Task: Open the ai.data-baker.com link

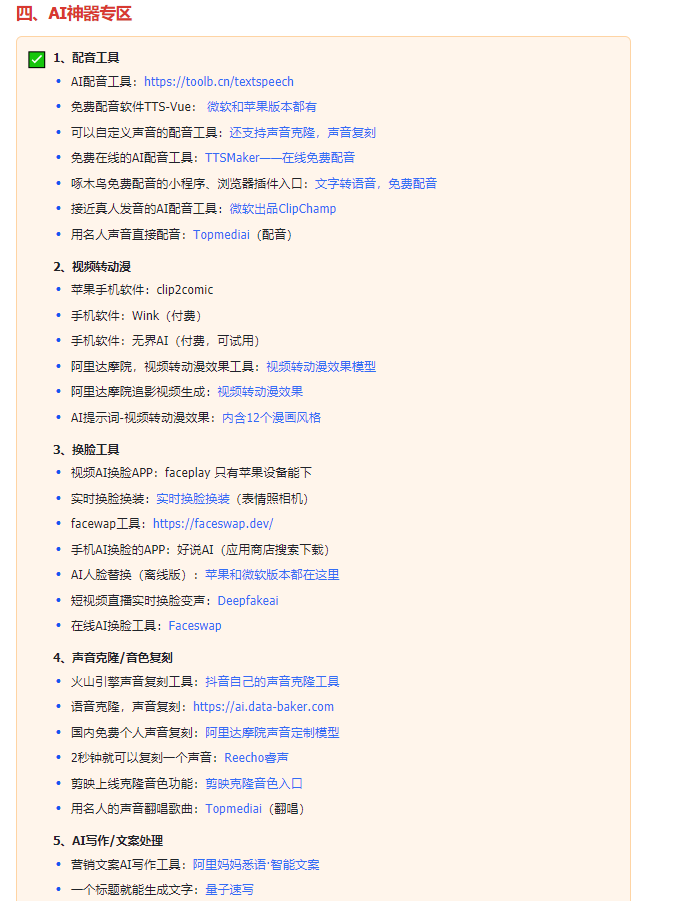Action: 263,707
